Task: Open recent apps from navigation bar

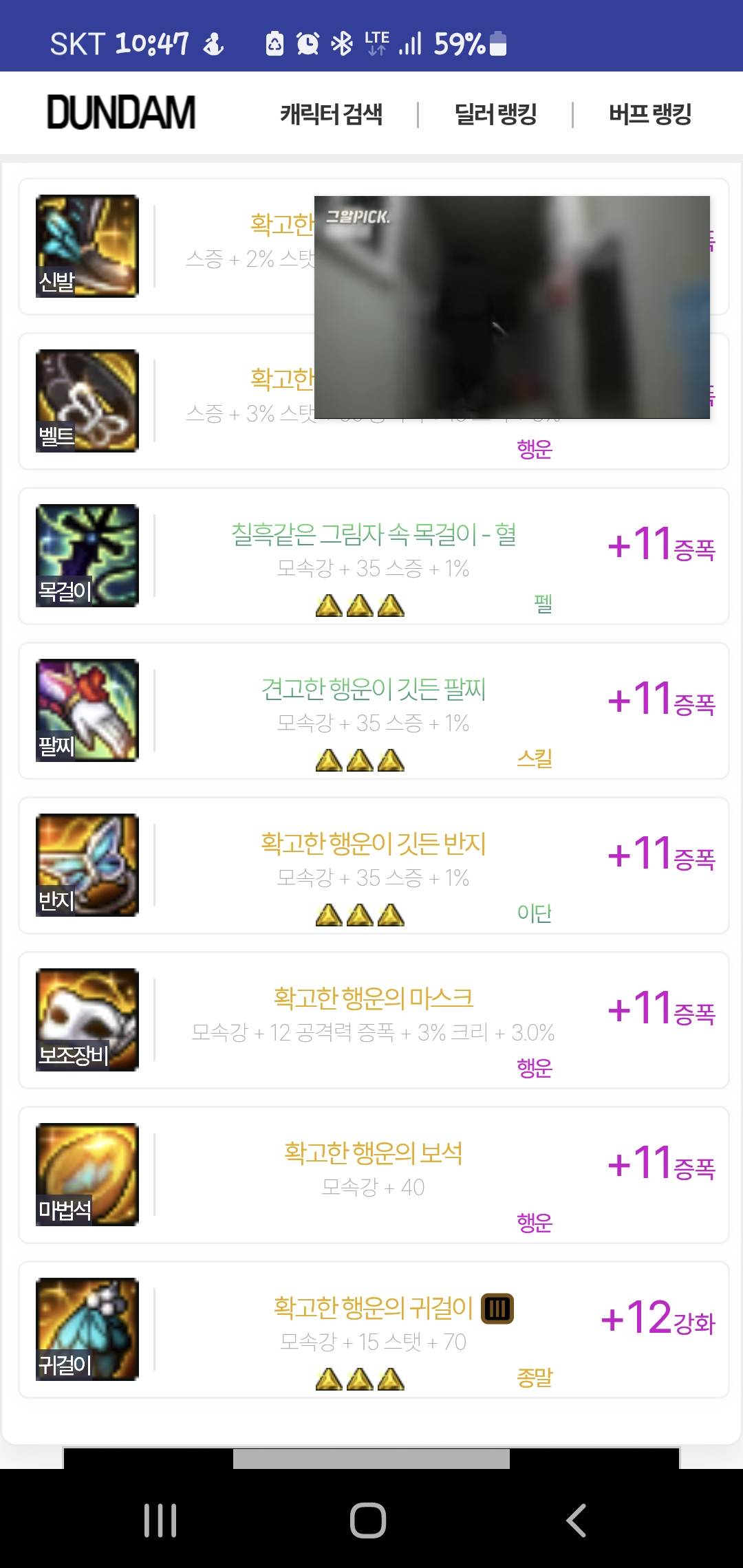Action: click(160, 1520)
